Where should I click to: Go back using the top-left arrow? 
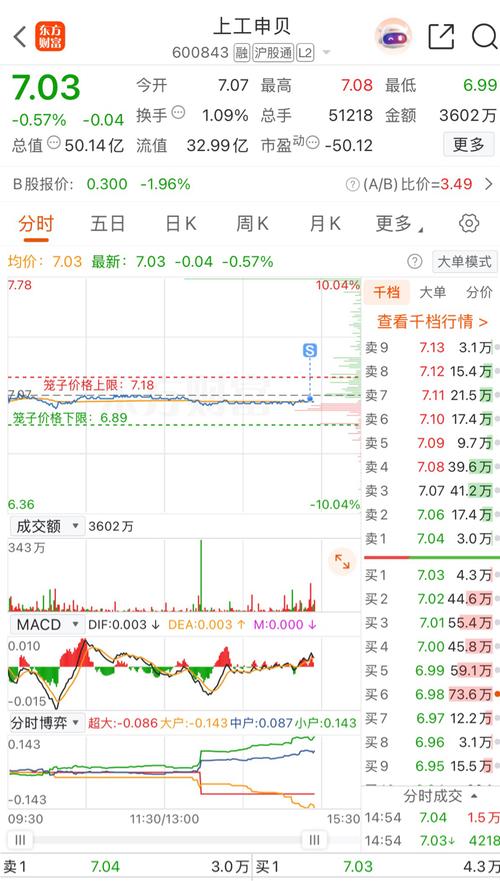point(20,37)
